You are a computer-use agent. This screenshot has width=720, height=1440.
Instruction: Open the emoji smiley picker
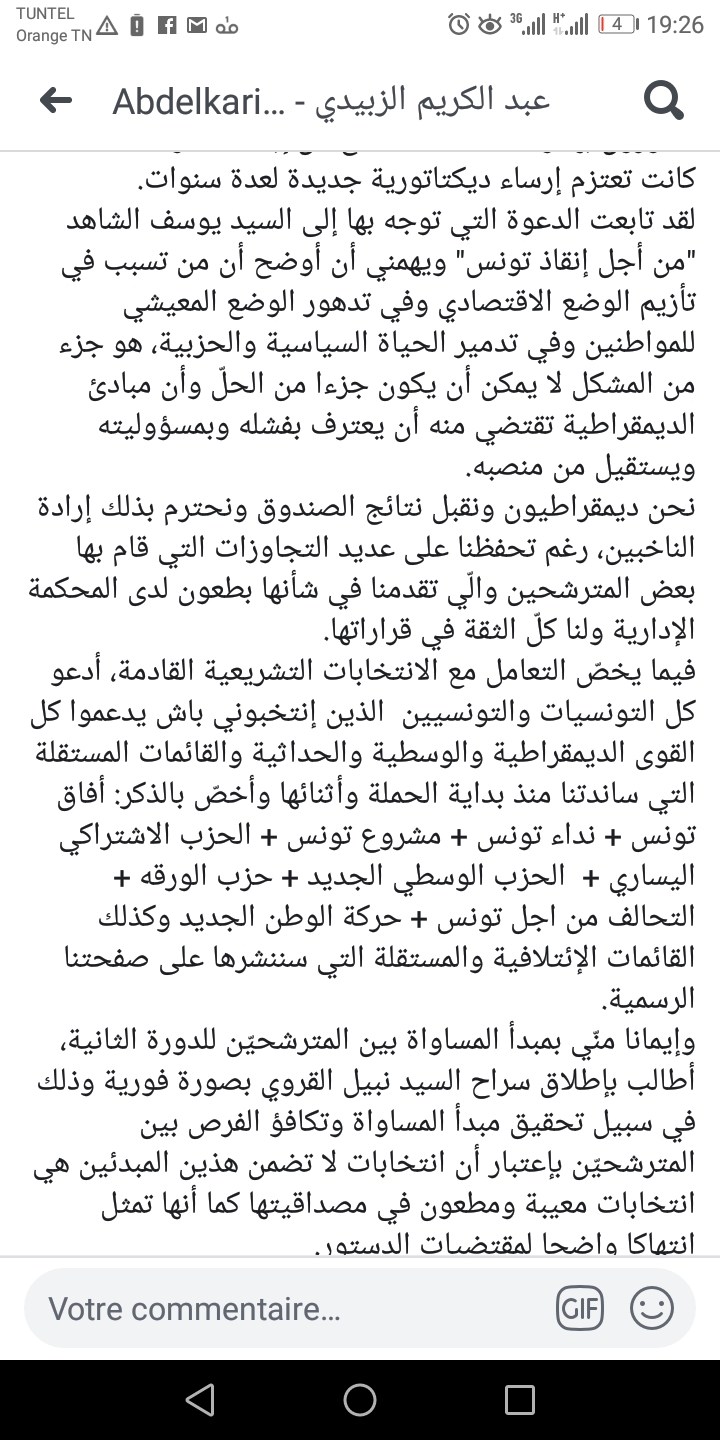(x=652, y=1308)
